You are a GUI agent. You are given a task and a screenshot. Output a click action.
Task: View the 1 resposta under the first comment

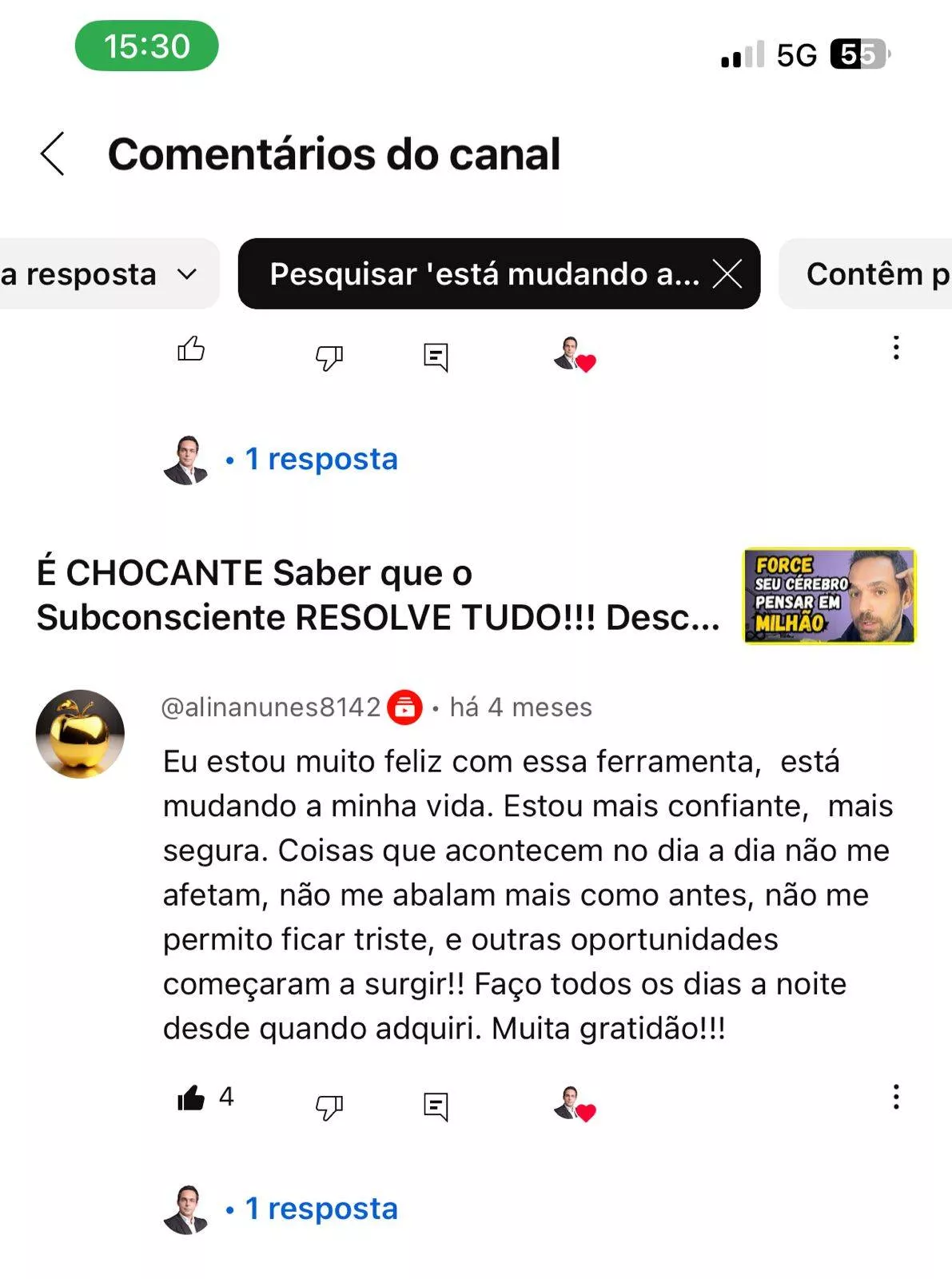tap(321, 460)
